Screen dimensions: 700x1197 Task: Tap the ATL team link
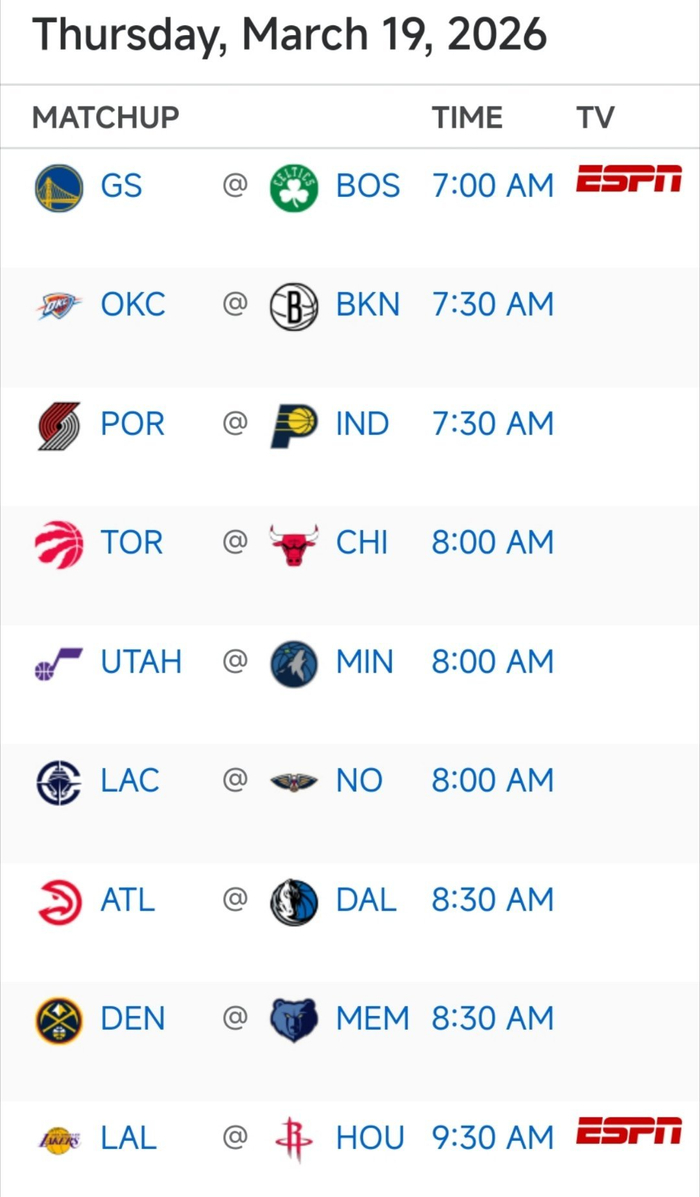coord(128,900)
